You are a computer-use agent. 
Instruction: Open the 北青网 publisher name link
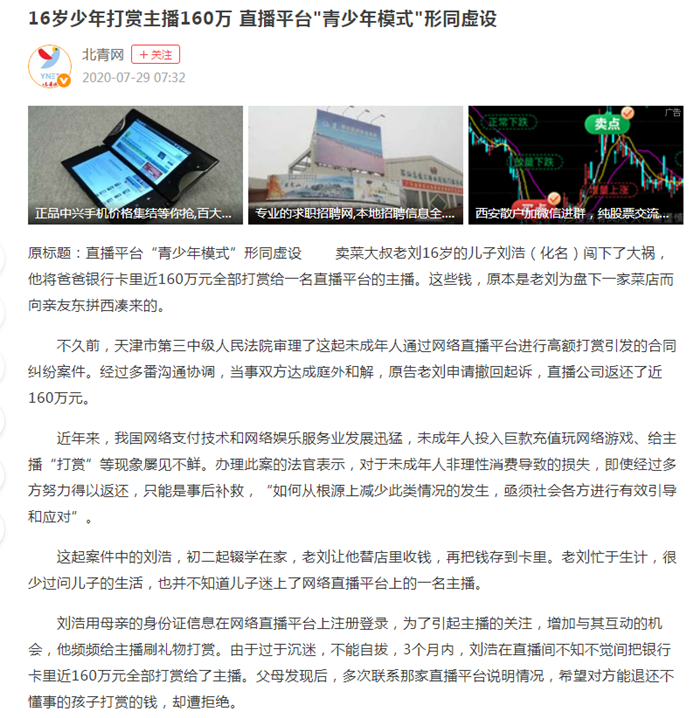(103, 55)
